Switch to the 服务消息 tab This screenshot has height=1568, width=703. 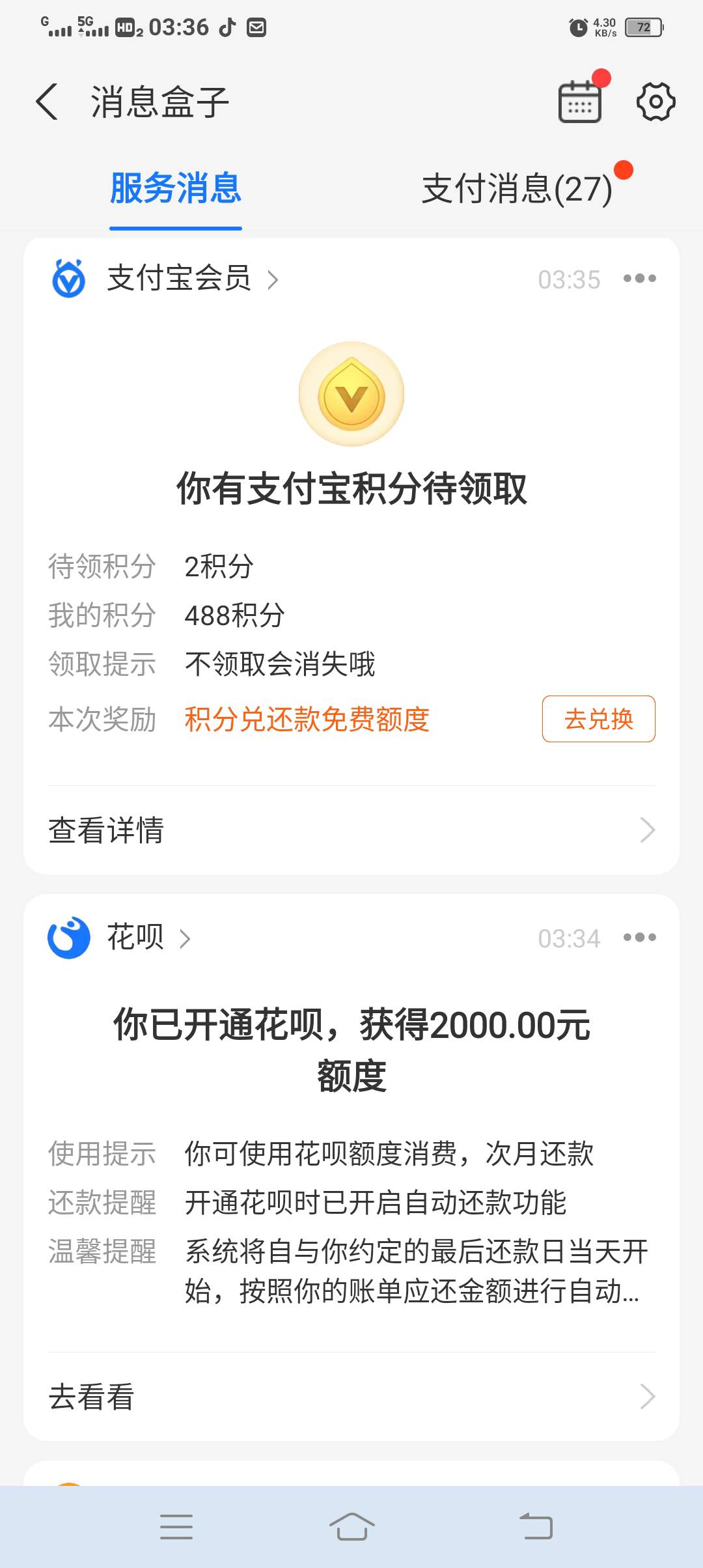[x=176, y=189]
